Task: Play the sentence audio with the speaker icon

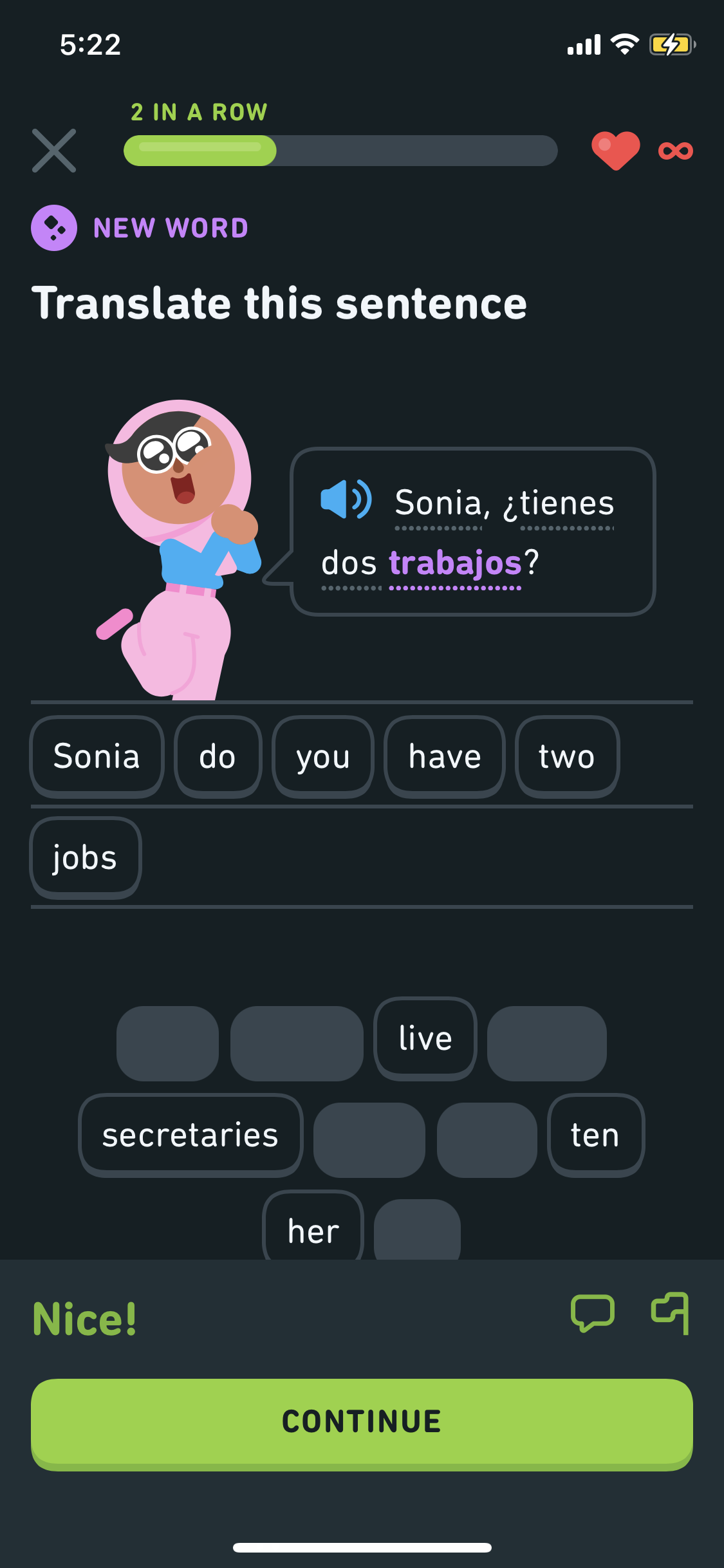Action: [346, 499]
